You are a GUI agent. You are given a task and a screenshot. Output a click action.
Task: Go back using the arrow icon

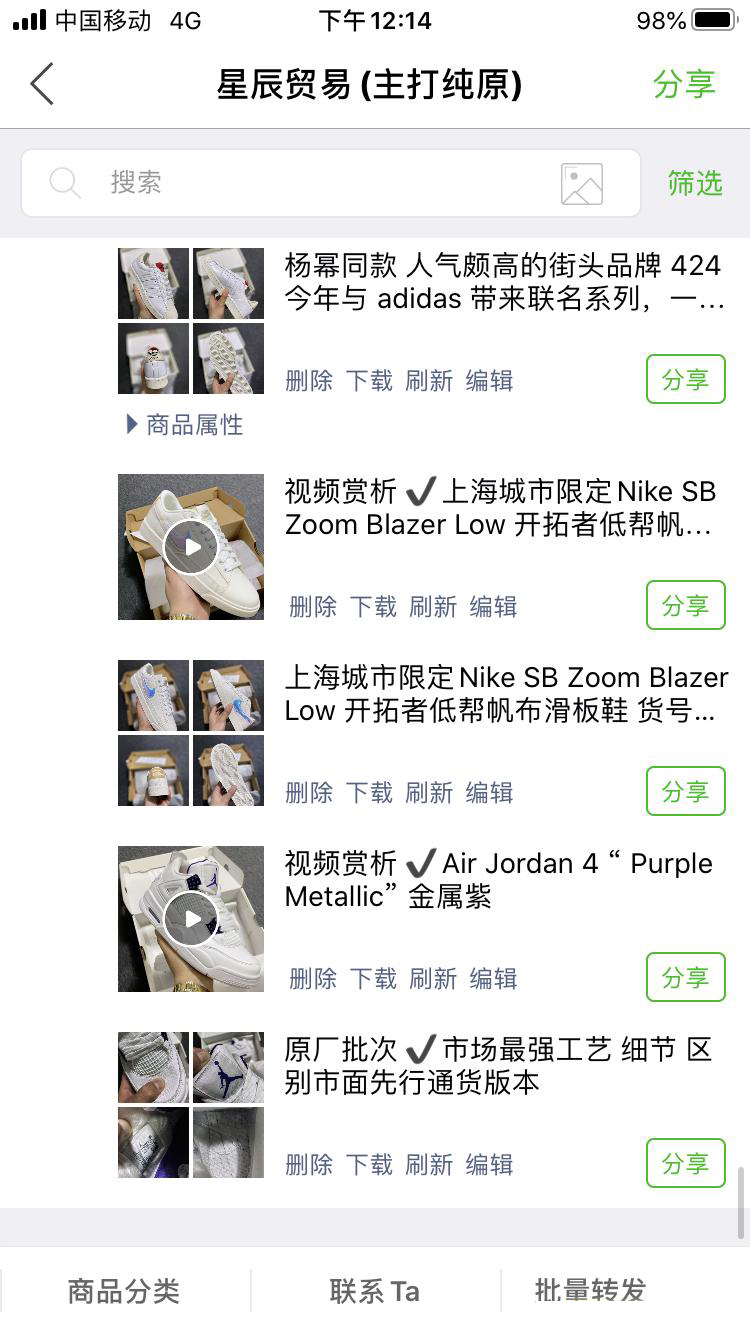coord(42,85)
